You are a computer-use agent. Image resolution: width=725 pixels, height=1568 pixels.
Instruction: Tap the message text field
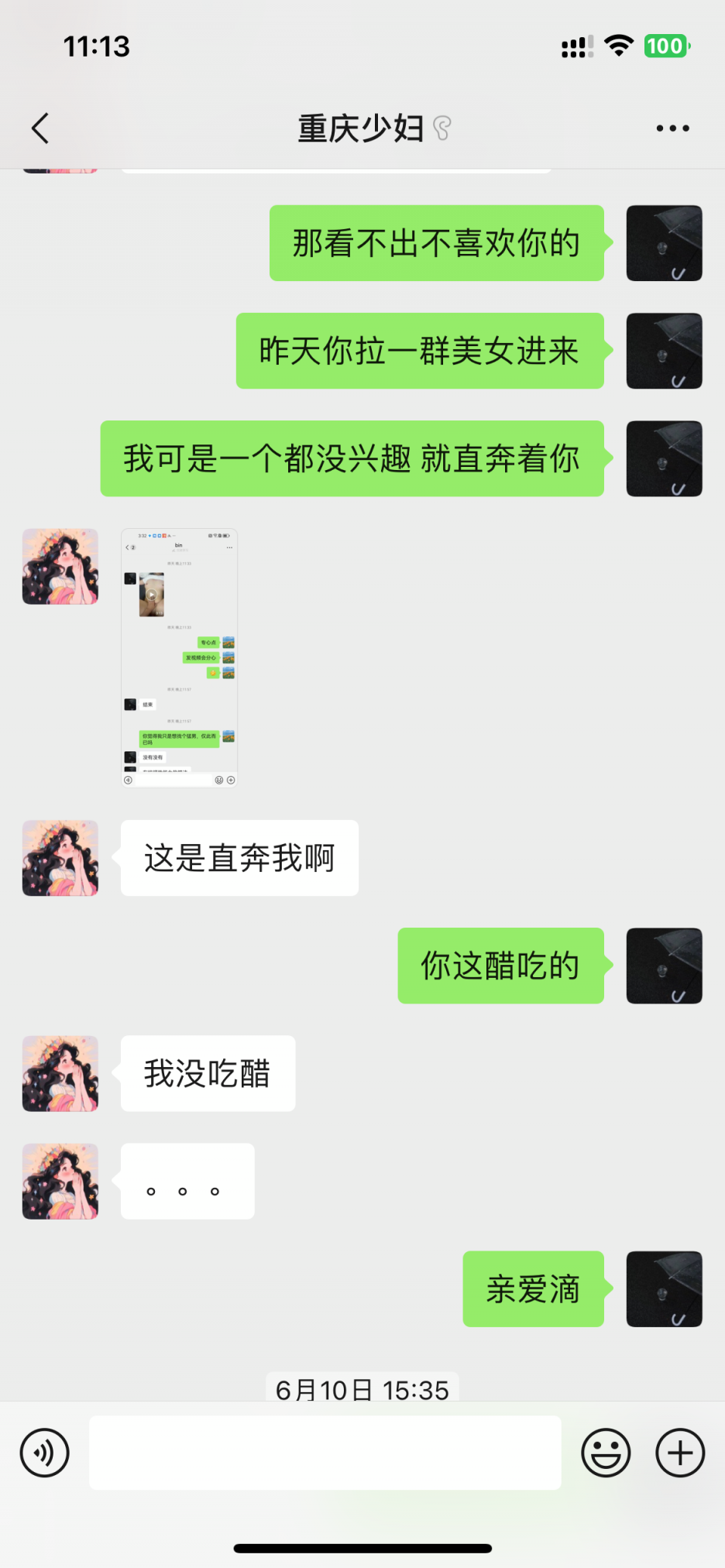(x=325, y=1453)
